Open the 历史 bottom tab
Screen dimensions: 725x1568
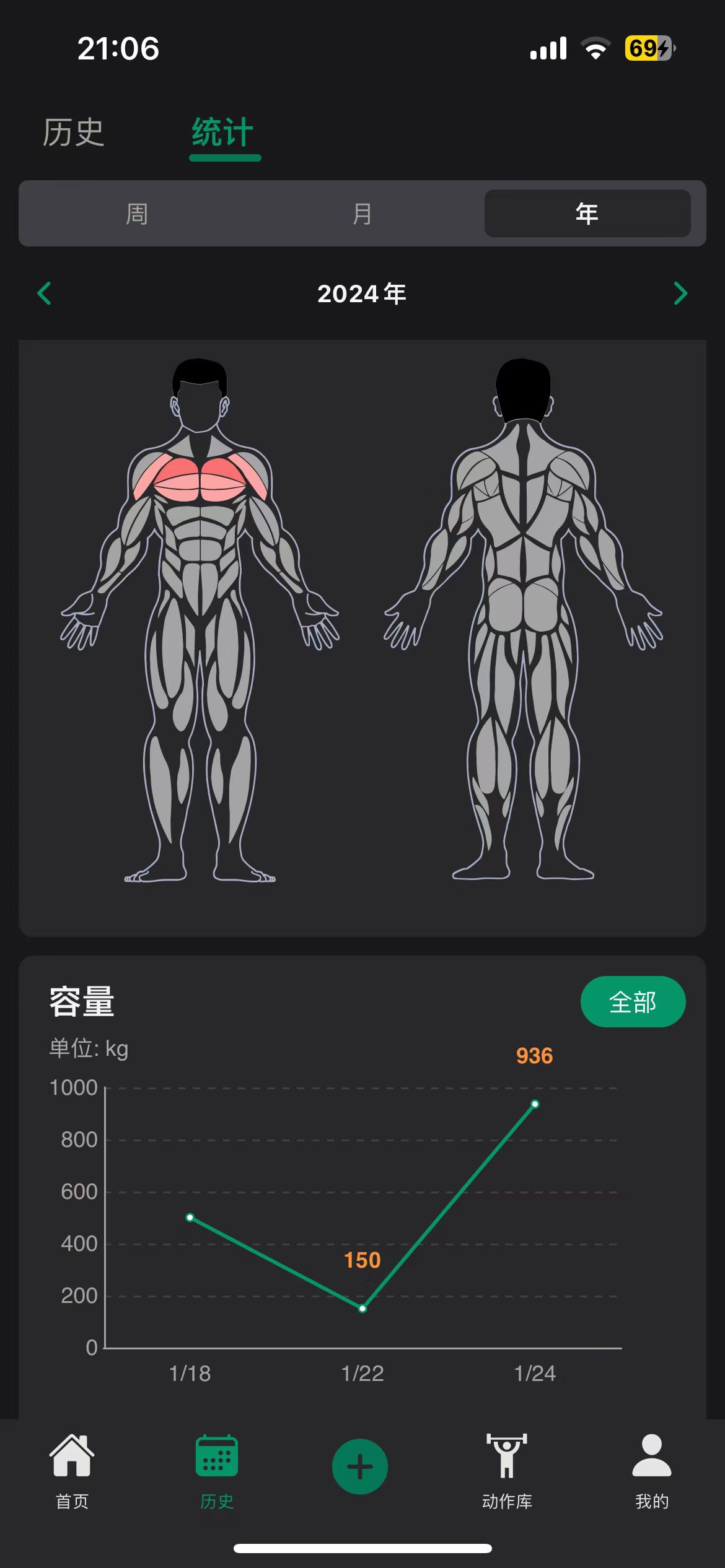(x=217, y=1470)
